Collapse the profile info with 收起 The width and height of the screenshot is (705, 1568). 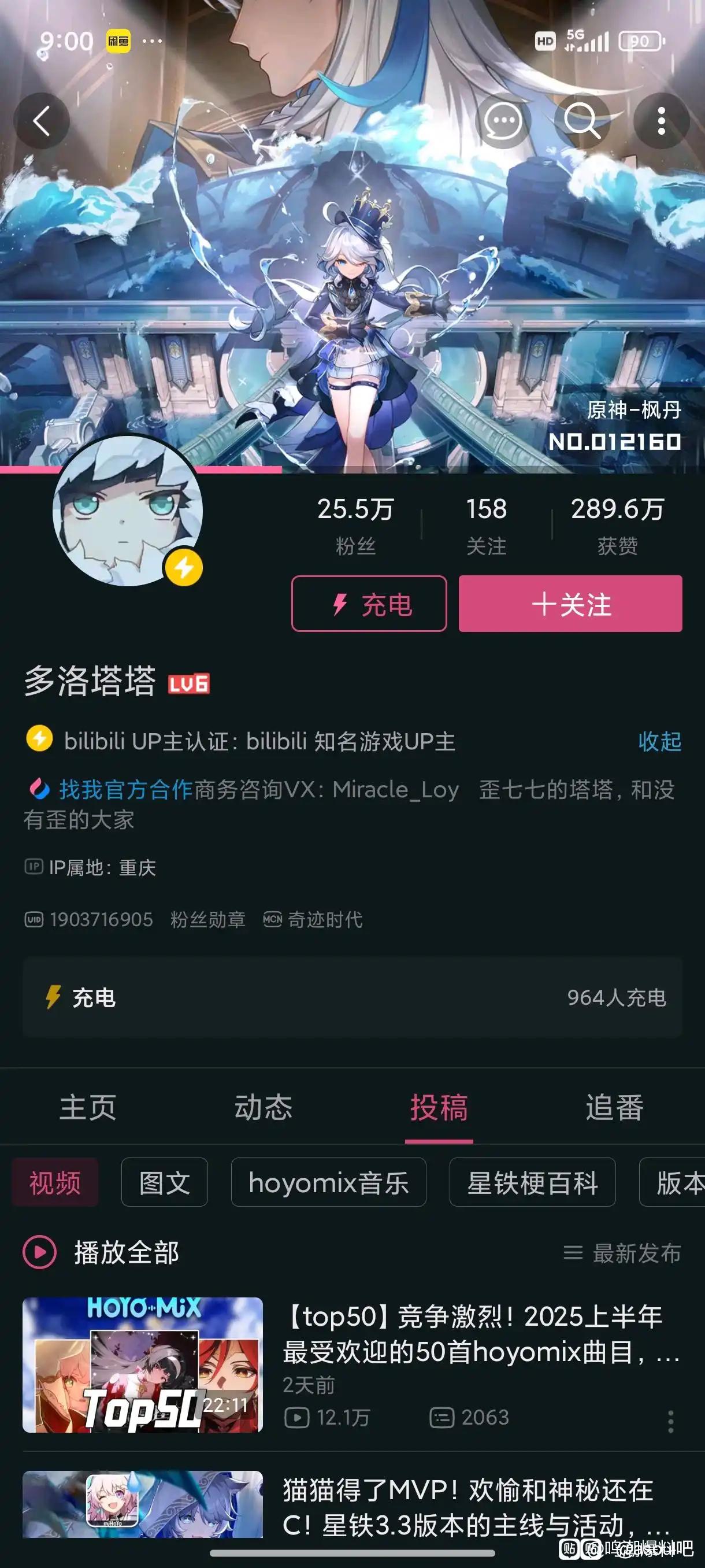tap(659, 741)
